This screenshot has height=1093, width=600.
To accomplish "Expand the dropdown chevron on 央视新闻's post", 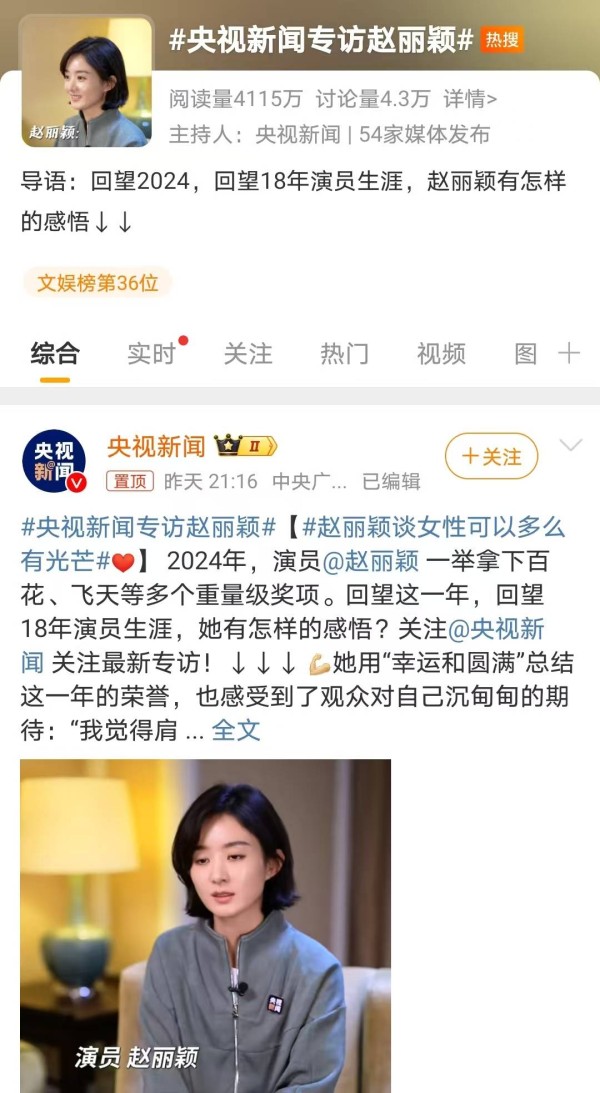I will pyautogui.click(x=571, y=445).
